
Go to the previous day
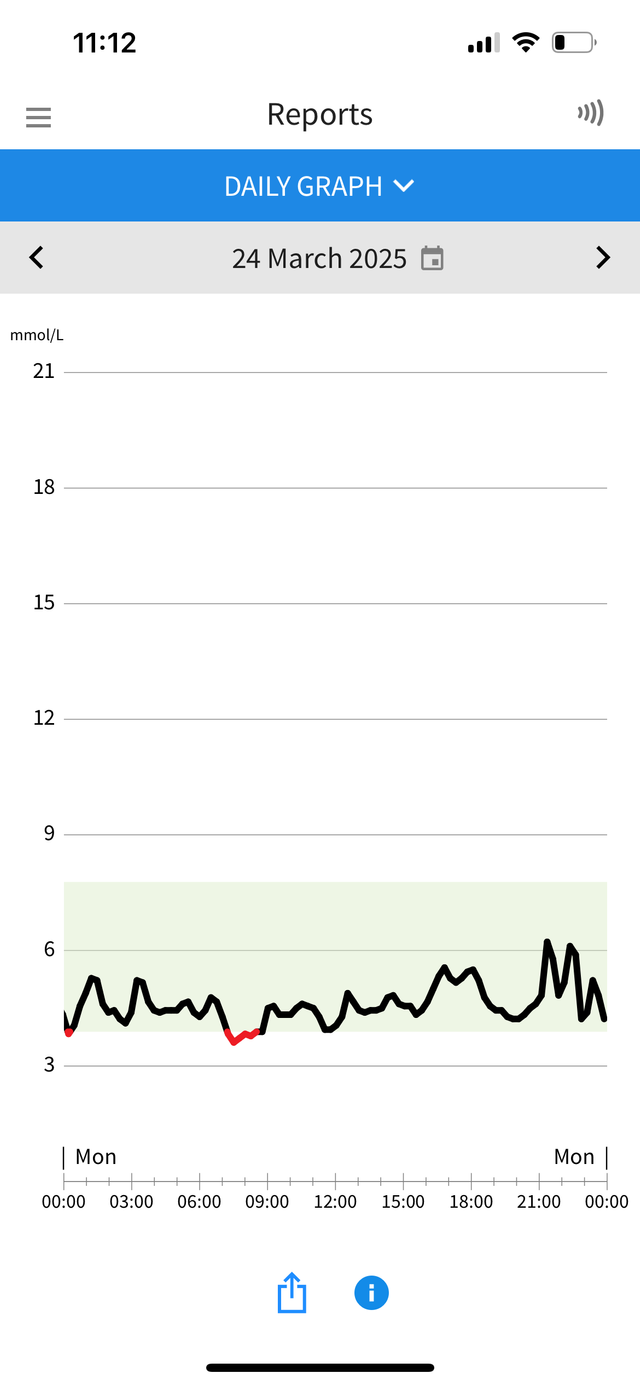(37, 258)
